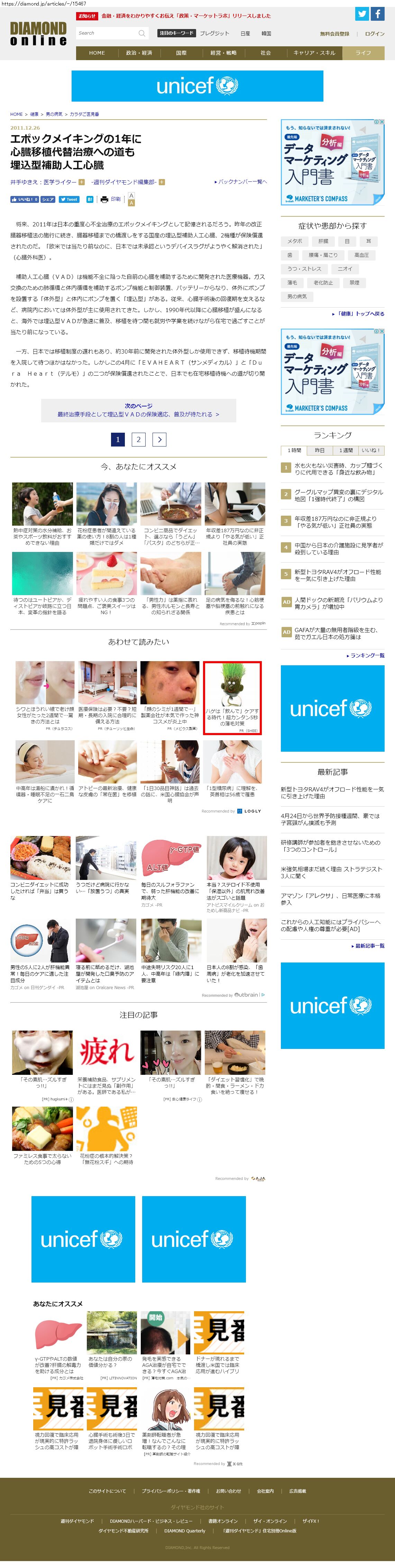Open the Twitter icon in header
395x1568 pixels.
(x=362, y=14)
